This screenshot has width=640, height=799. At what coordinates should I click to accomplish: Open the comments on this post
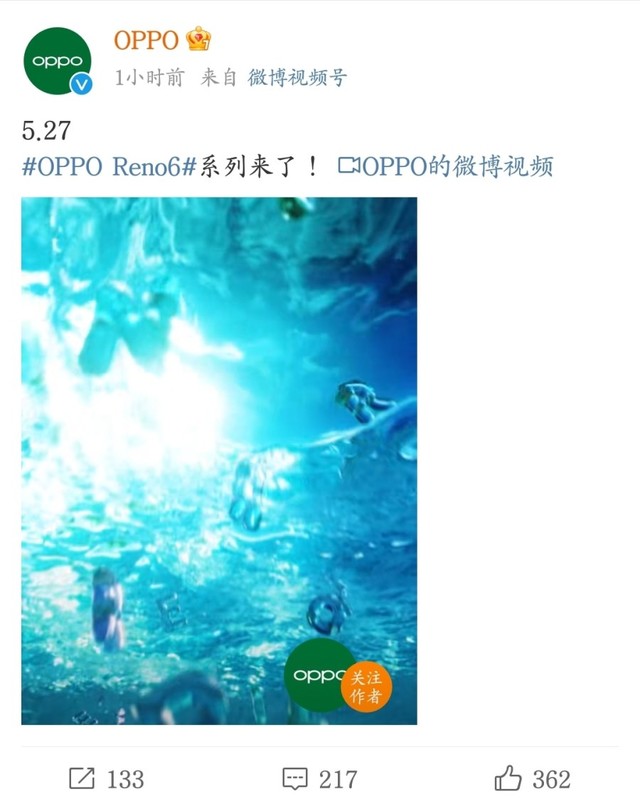click(319, 778)
